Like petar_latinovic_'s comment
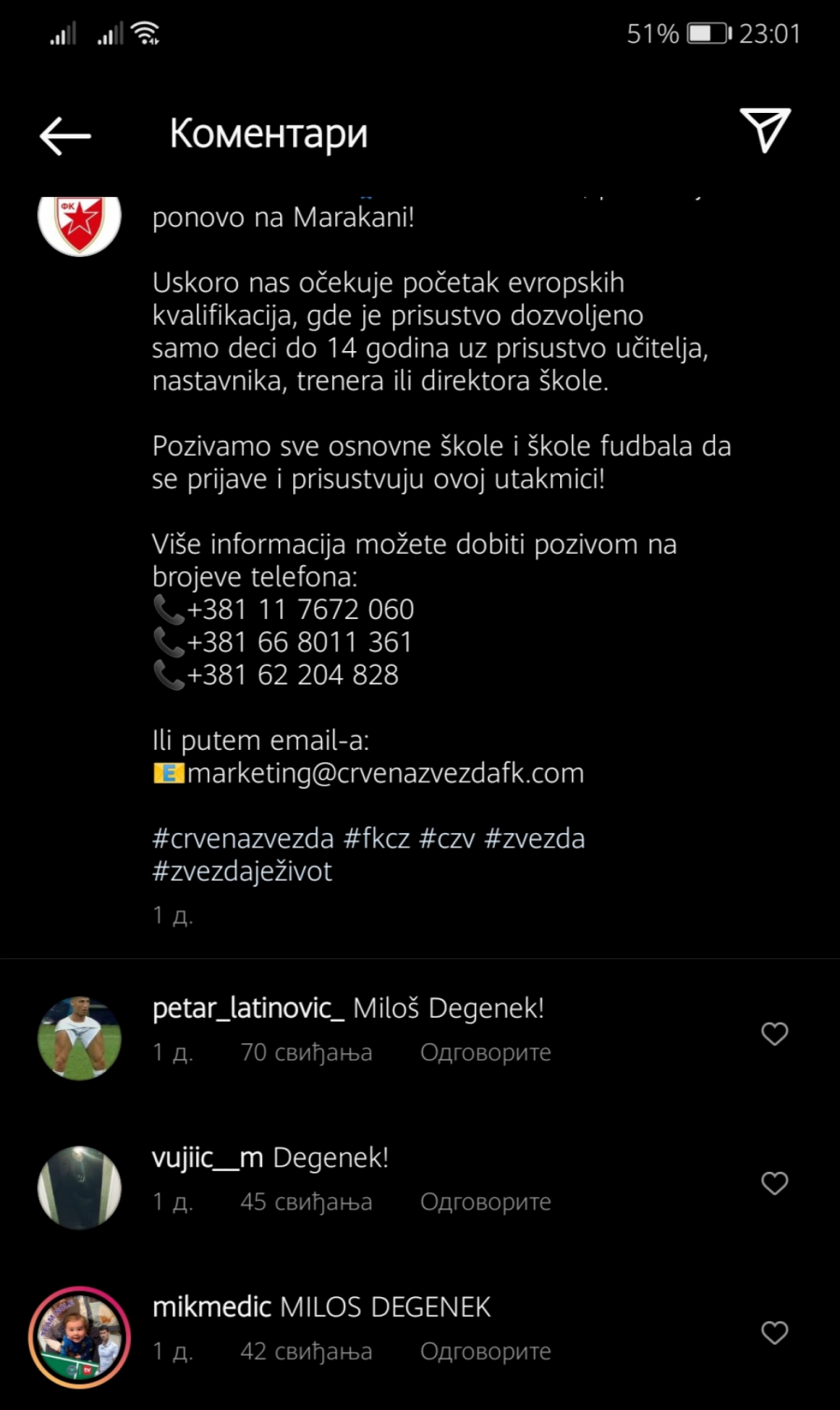Image resolution: width=840 pixels, height=1410 pixels. coord(774,1034)
